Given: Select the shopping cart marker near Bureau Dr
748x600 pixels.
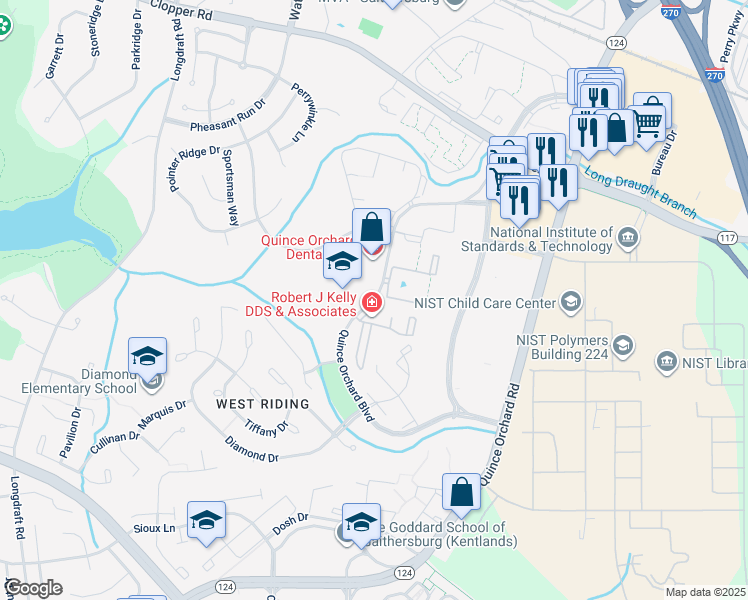Looking at the screenshot, I should (651, 120).
